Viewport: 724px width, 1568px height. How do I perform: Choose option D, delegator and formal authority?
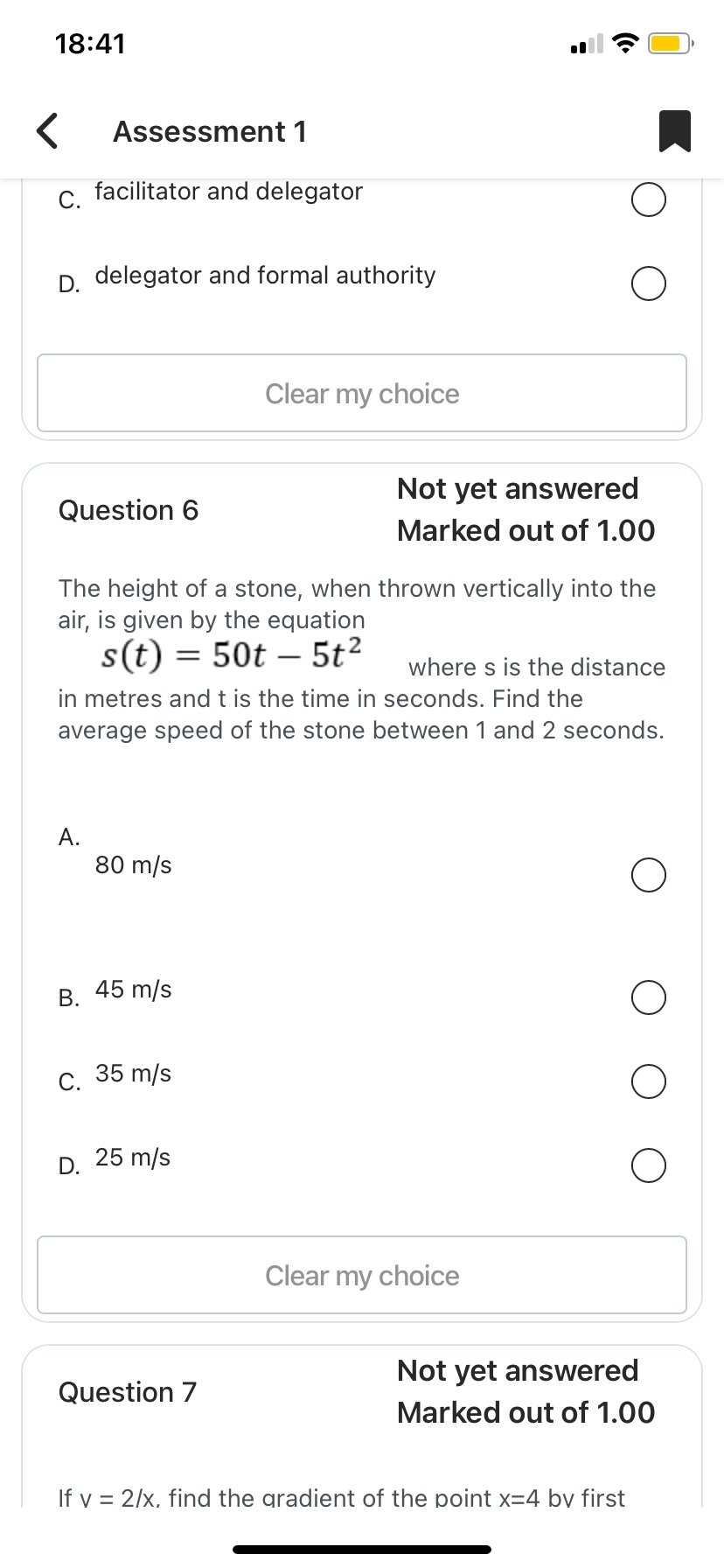pos(648,283)
